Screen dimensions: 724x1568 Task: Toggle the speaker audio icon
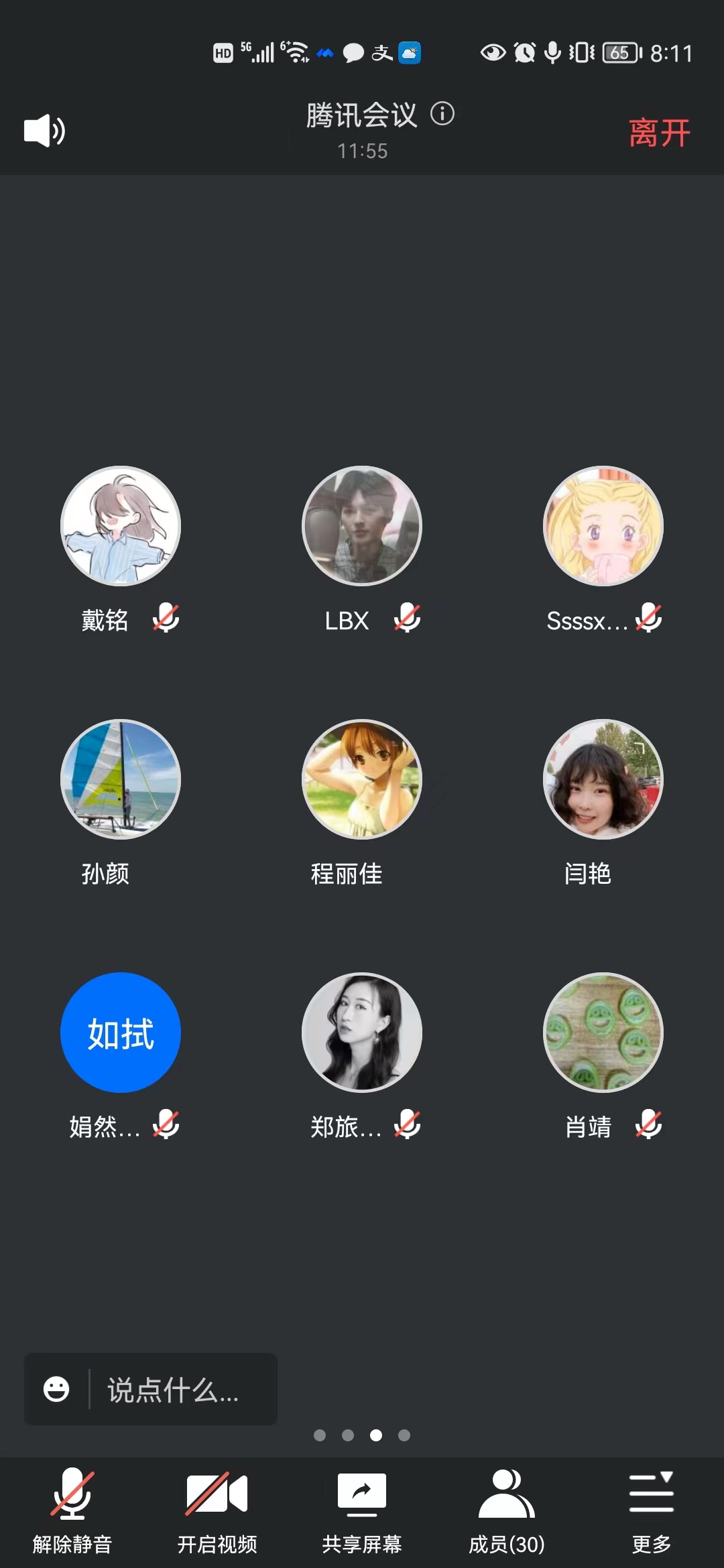pos(44,131)
